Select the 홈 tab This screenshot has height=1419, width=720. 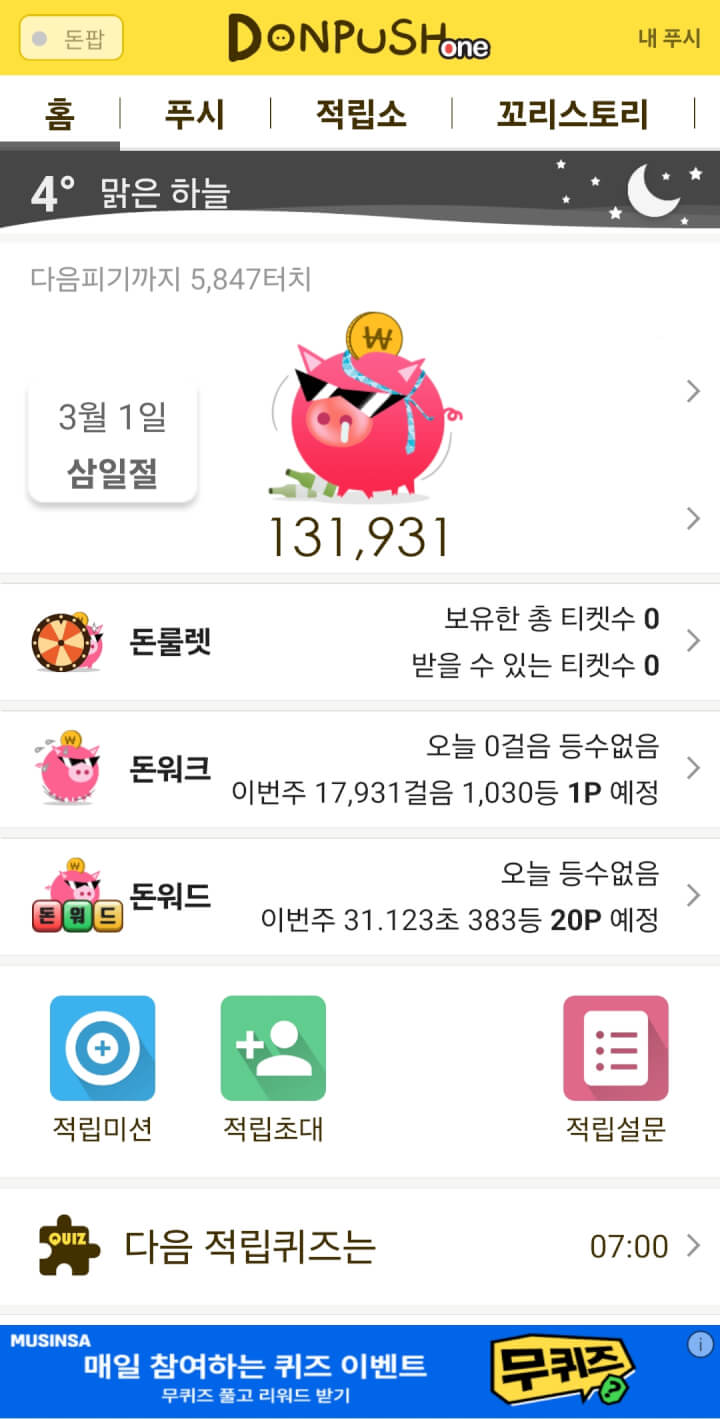point(60,114)
